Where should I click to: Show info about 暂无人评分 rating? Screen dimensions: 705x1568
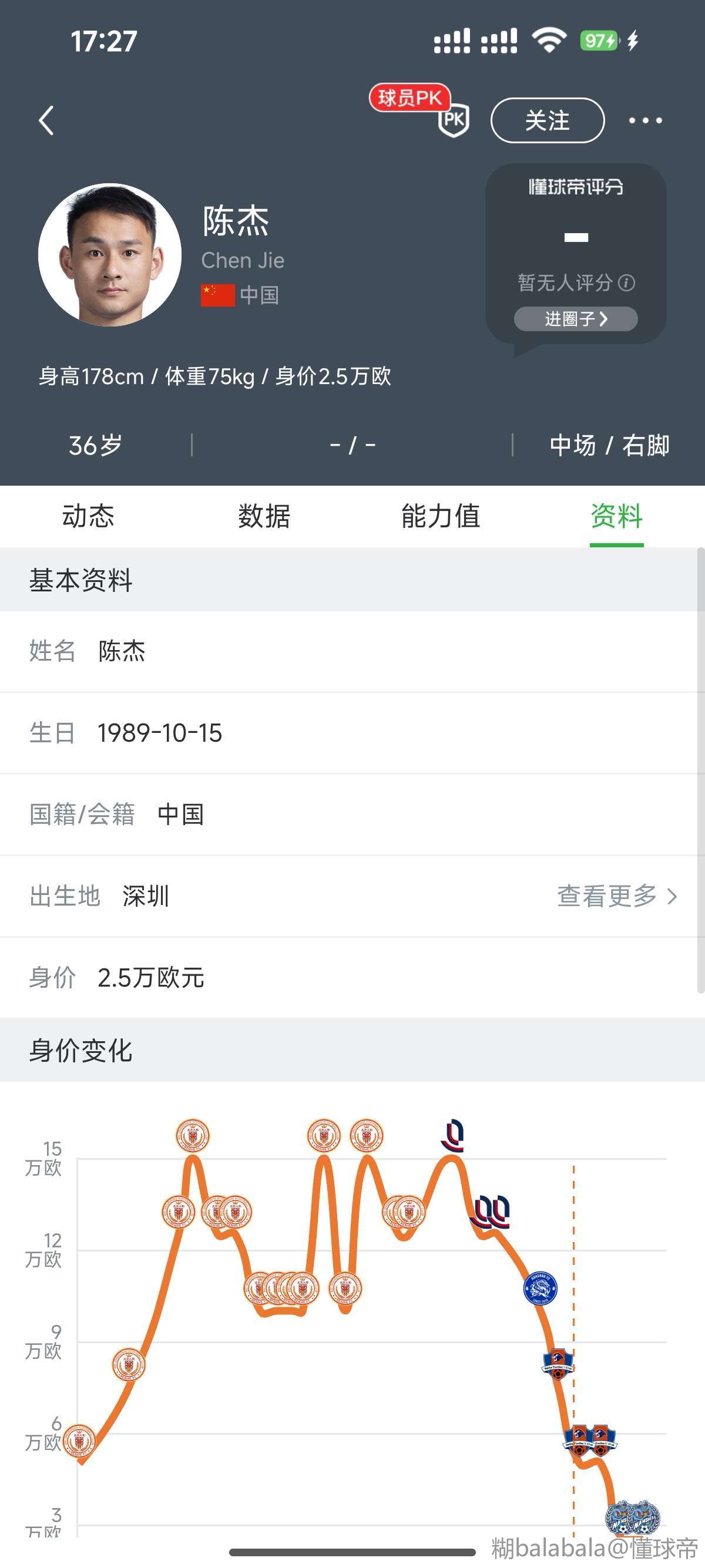[x=626, y=283]
